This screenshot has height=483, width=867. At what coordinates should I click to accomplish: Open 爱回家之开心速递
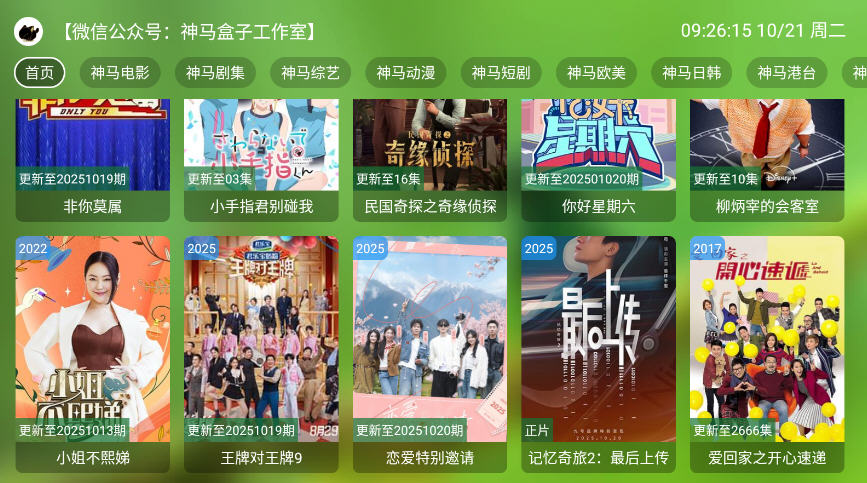point(767,345)
